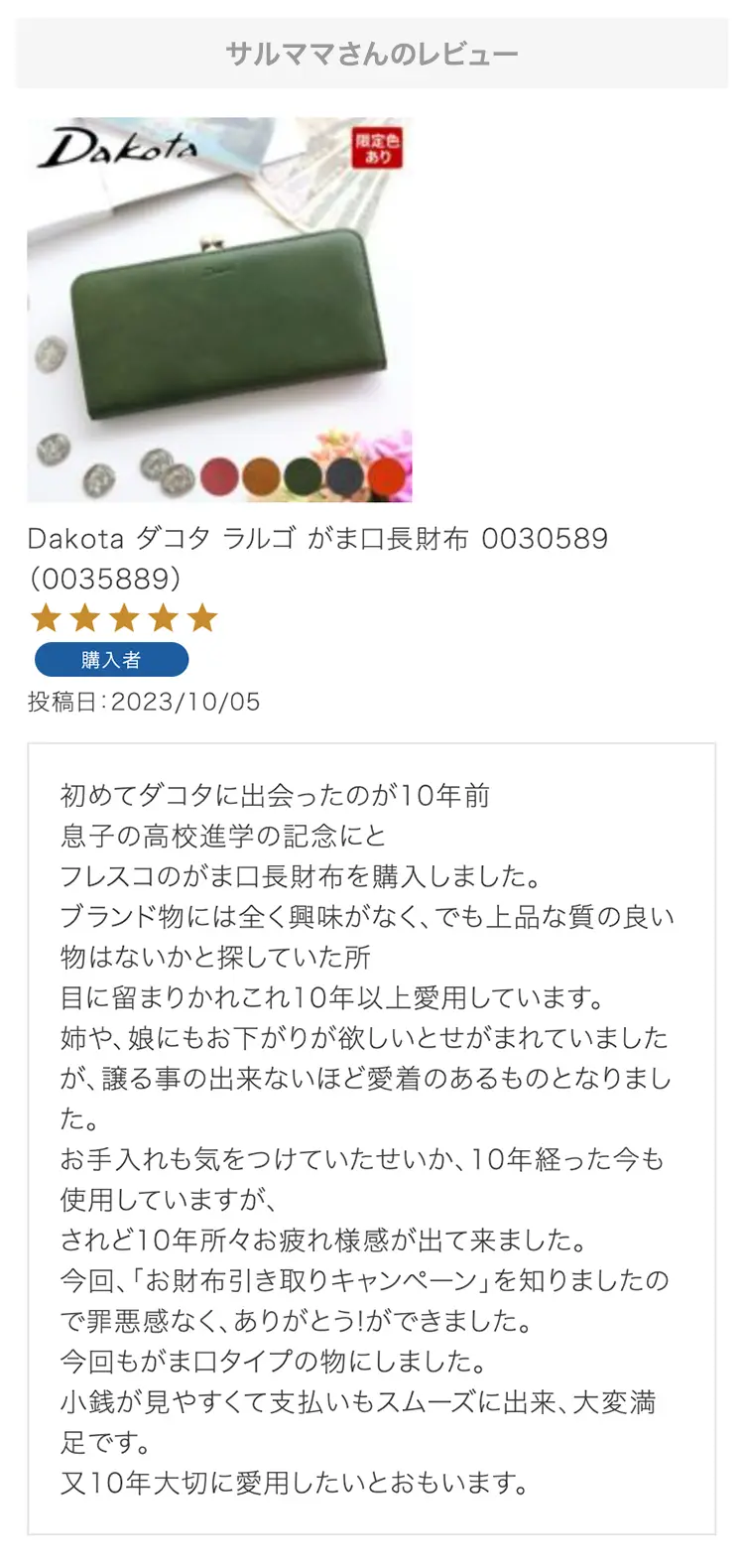Viewport: 744px width, 1568px height.
Task: Open the Dakota green wallet product image
Action: point(219,311)
